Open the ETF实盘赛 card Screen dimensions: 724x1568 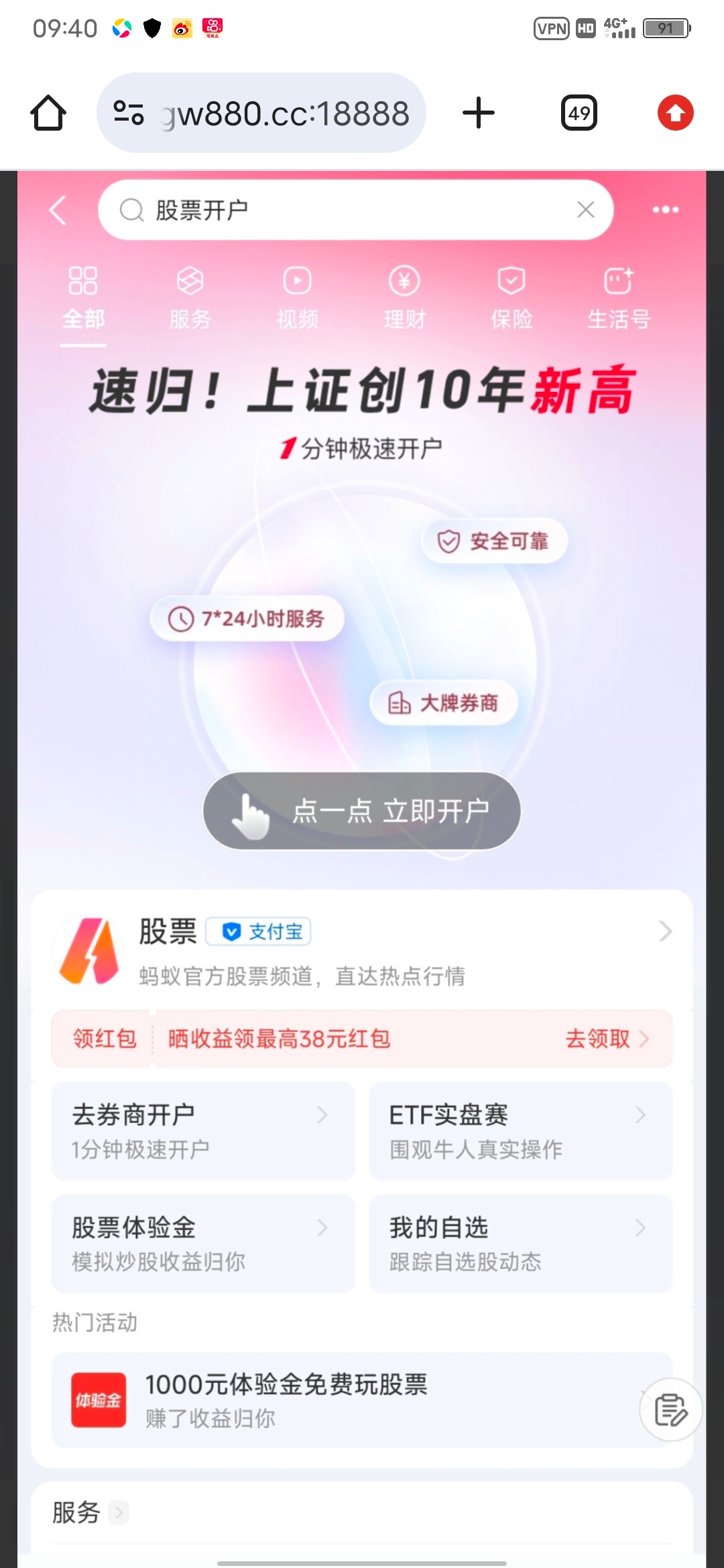click(x=520, y=1131)
